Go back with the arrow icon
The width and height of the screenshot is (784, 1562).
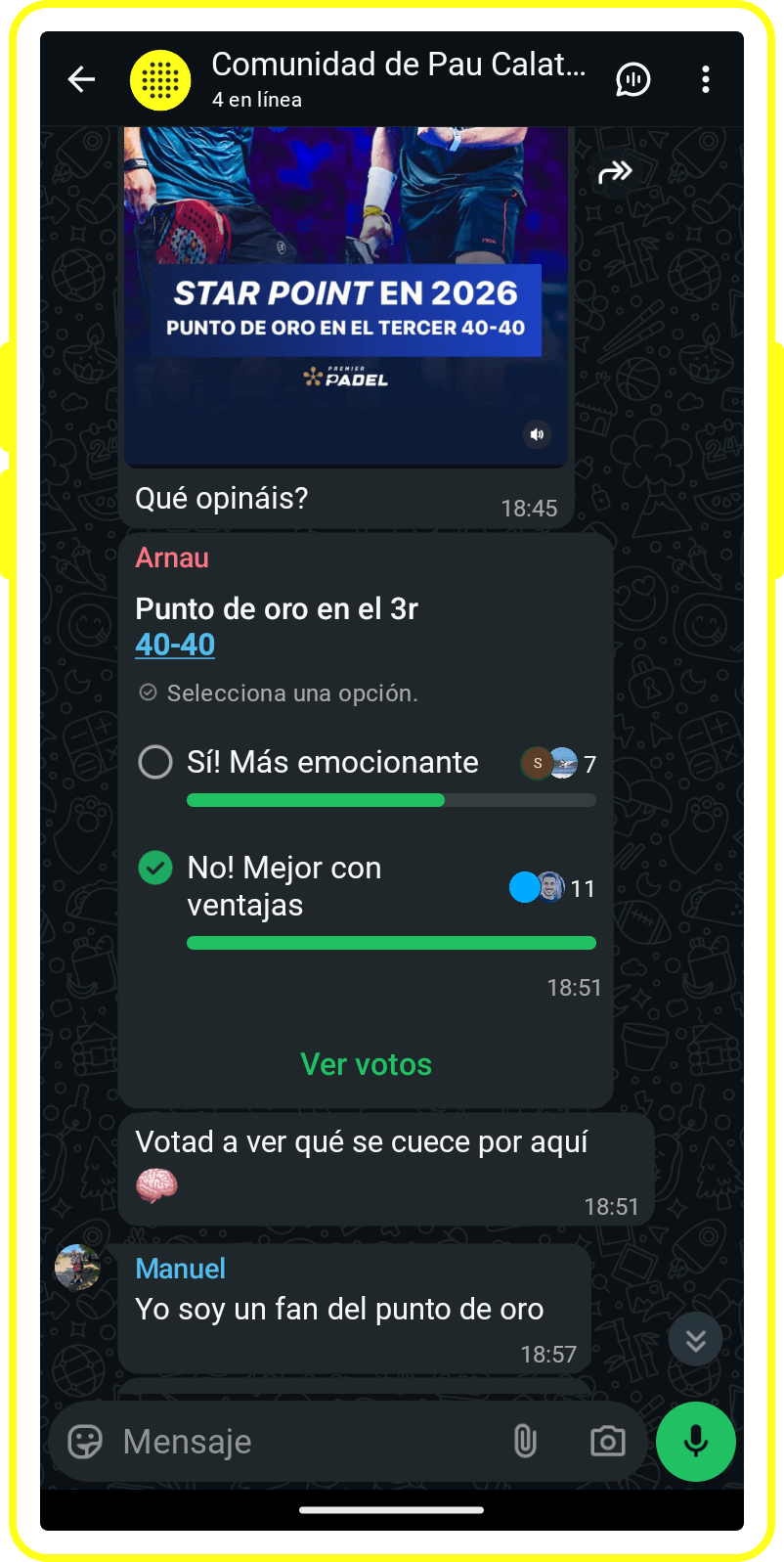pyautogui.click(x=81, y=80)
